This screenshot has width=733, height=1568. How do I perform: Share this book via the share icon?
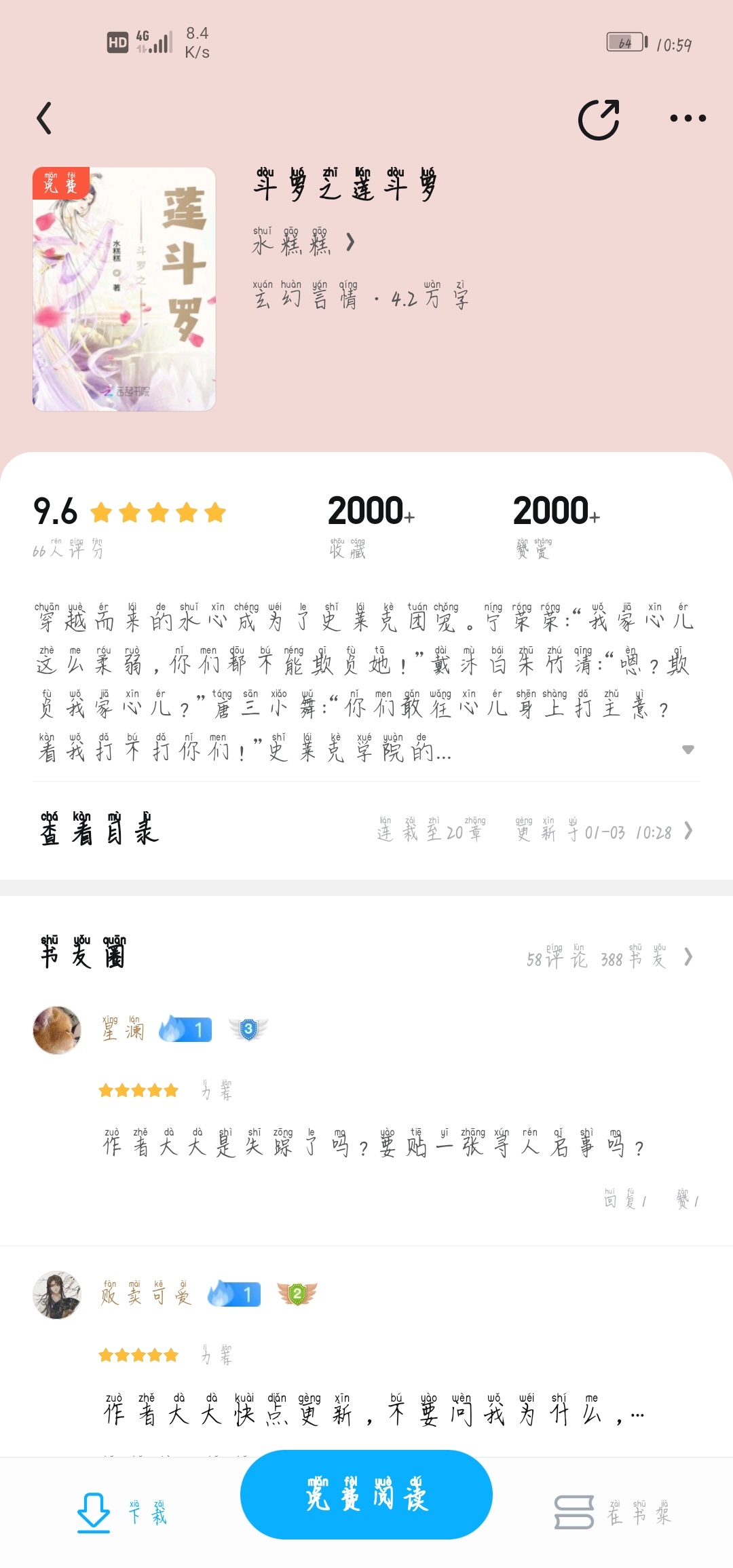tap(599, 119)
